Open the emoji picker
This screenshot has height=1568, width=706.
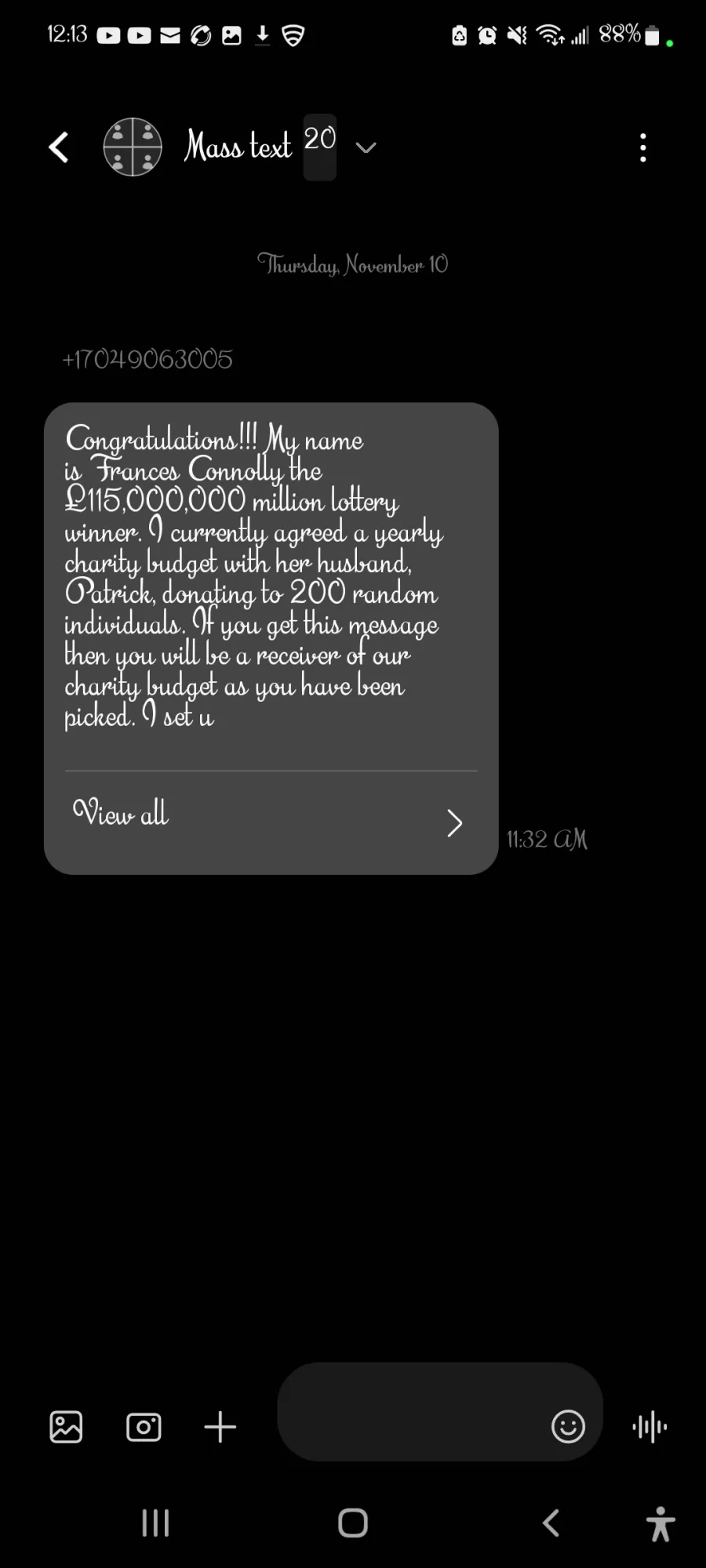coord(568,1427)
